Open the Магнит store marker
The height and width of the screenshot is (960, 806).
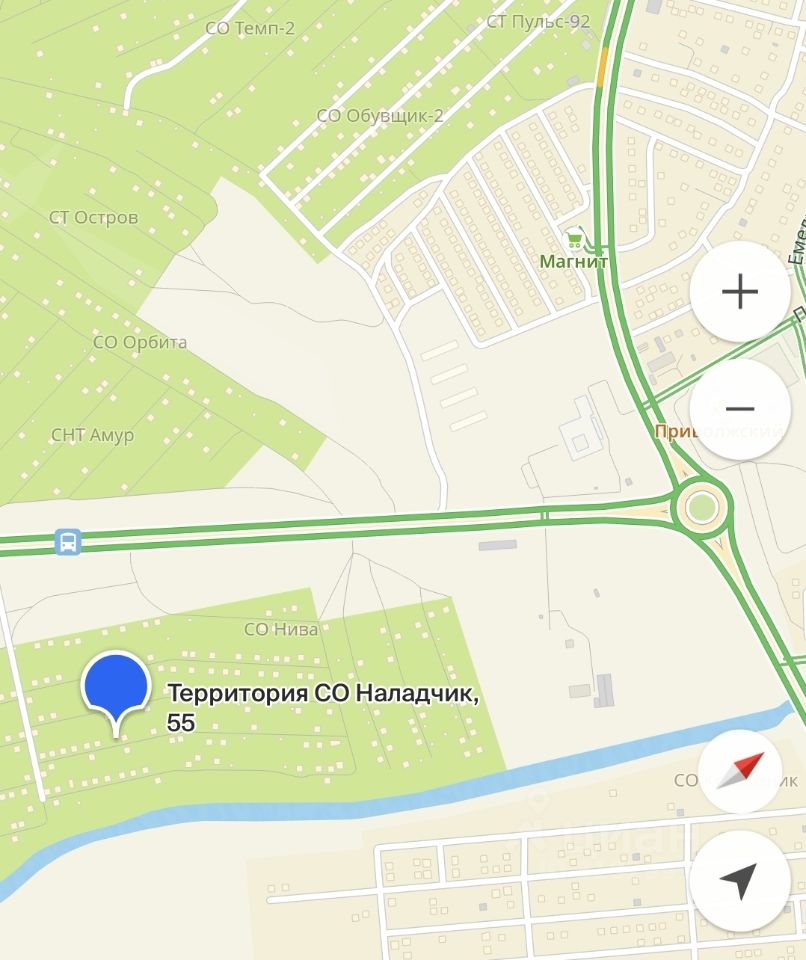(574, 239)
